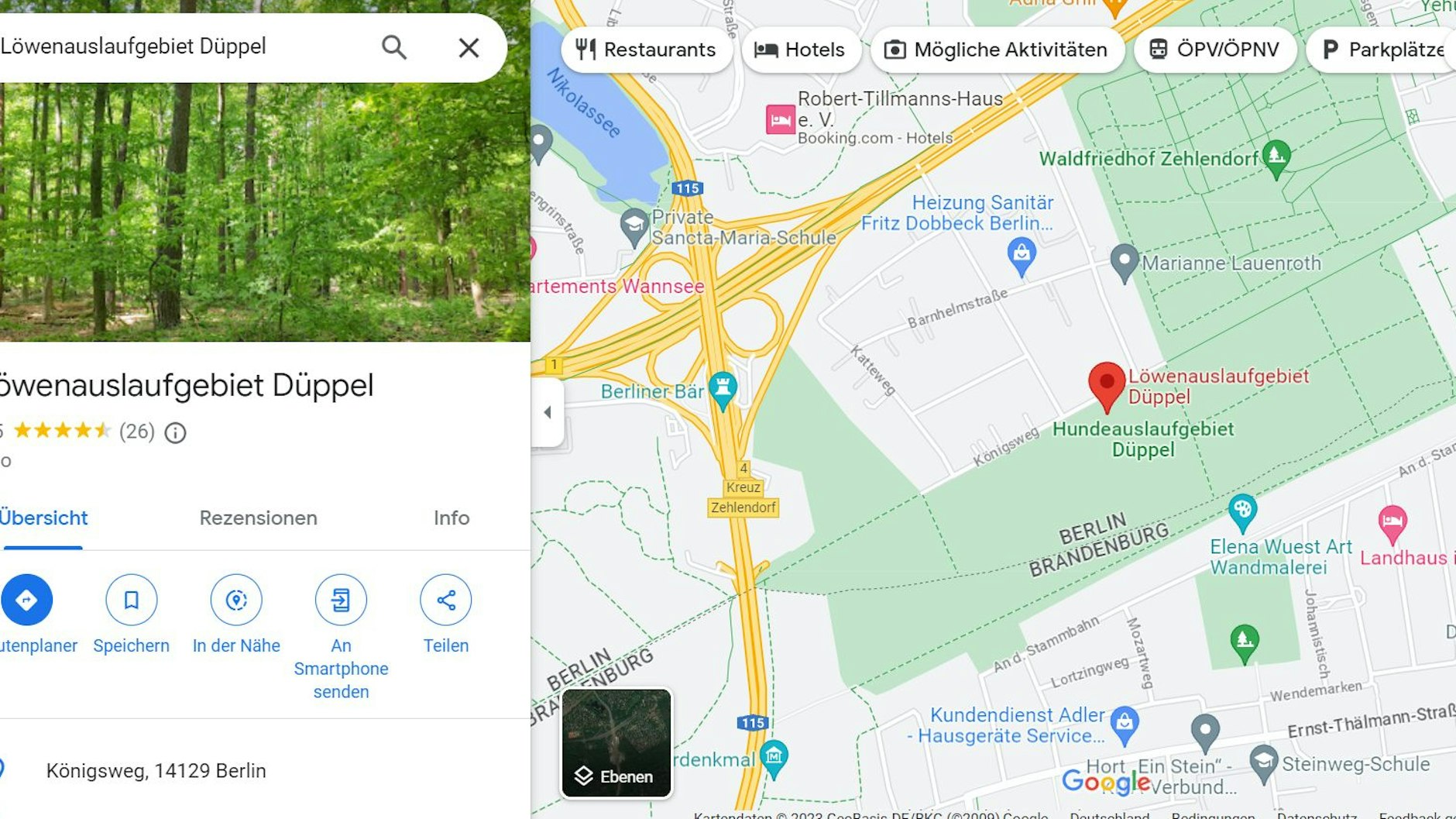Image resolution: width=1456 pixels, height=819 pixels.
Task: Select the Mögliche Aktivitäten chip
Action: (996, 50)
